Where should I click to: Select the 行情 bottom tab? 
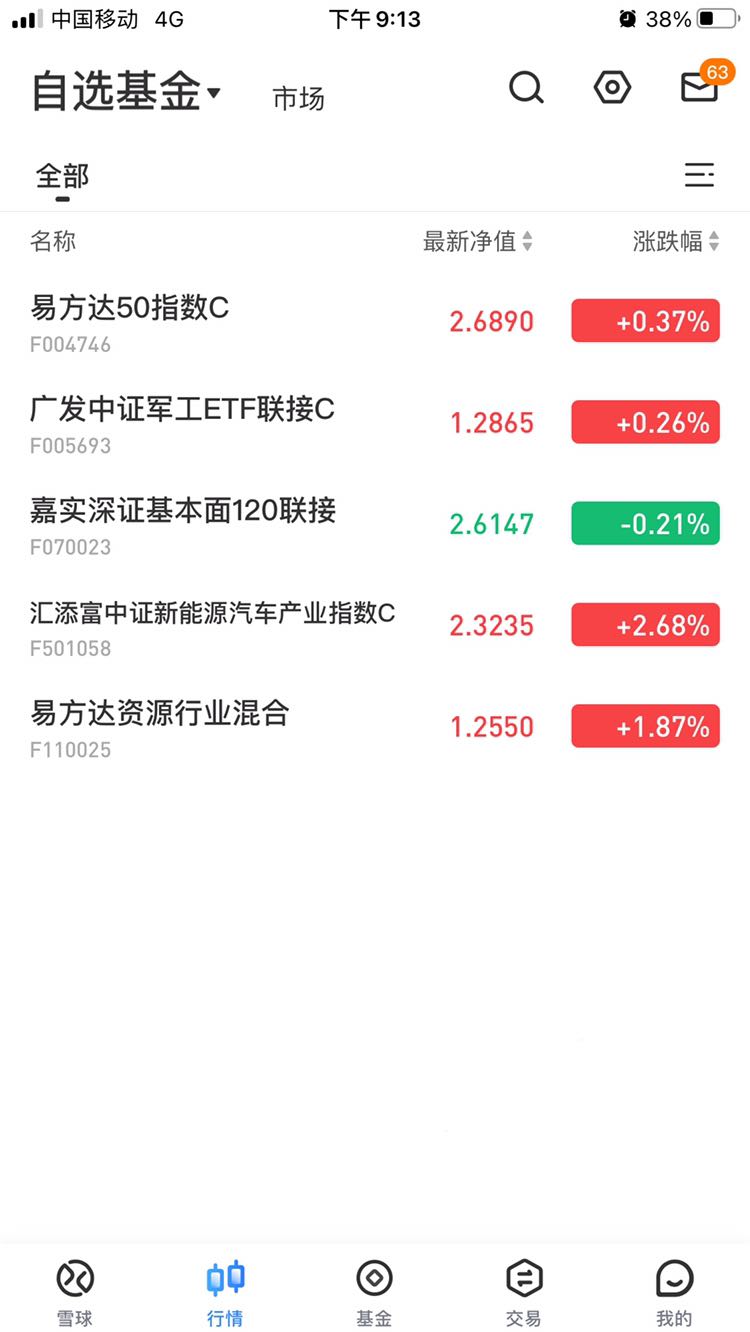click(225, 1291)
